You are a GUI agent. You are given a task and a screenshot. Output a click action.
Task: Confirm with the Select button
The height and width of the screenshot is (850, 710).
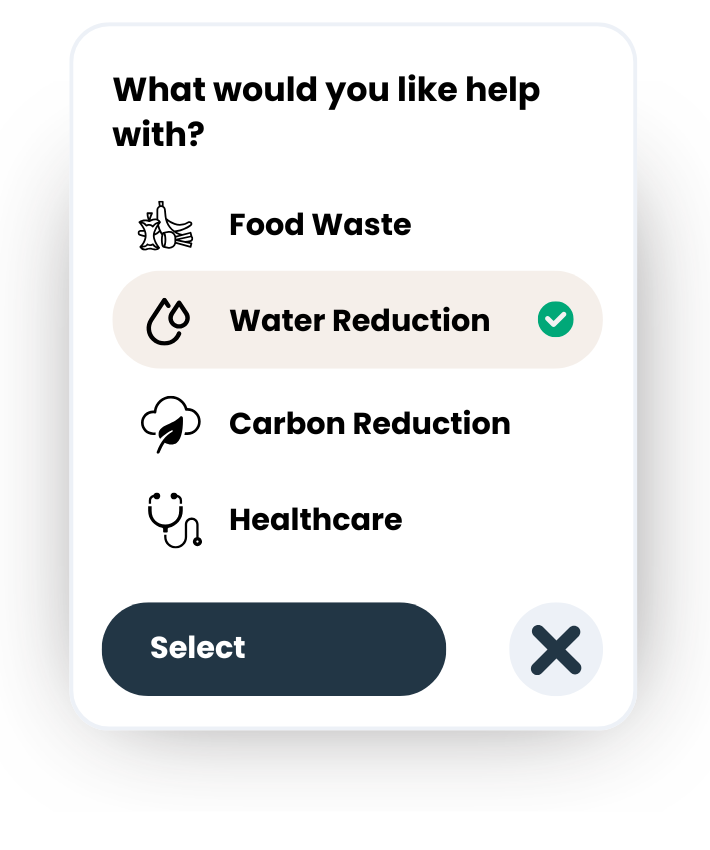pyautogui.click(x=273, y=648)
